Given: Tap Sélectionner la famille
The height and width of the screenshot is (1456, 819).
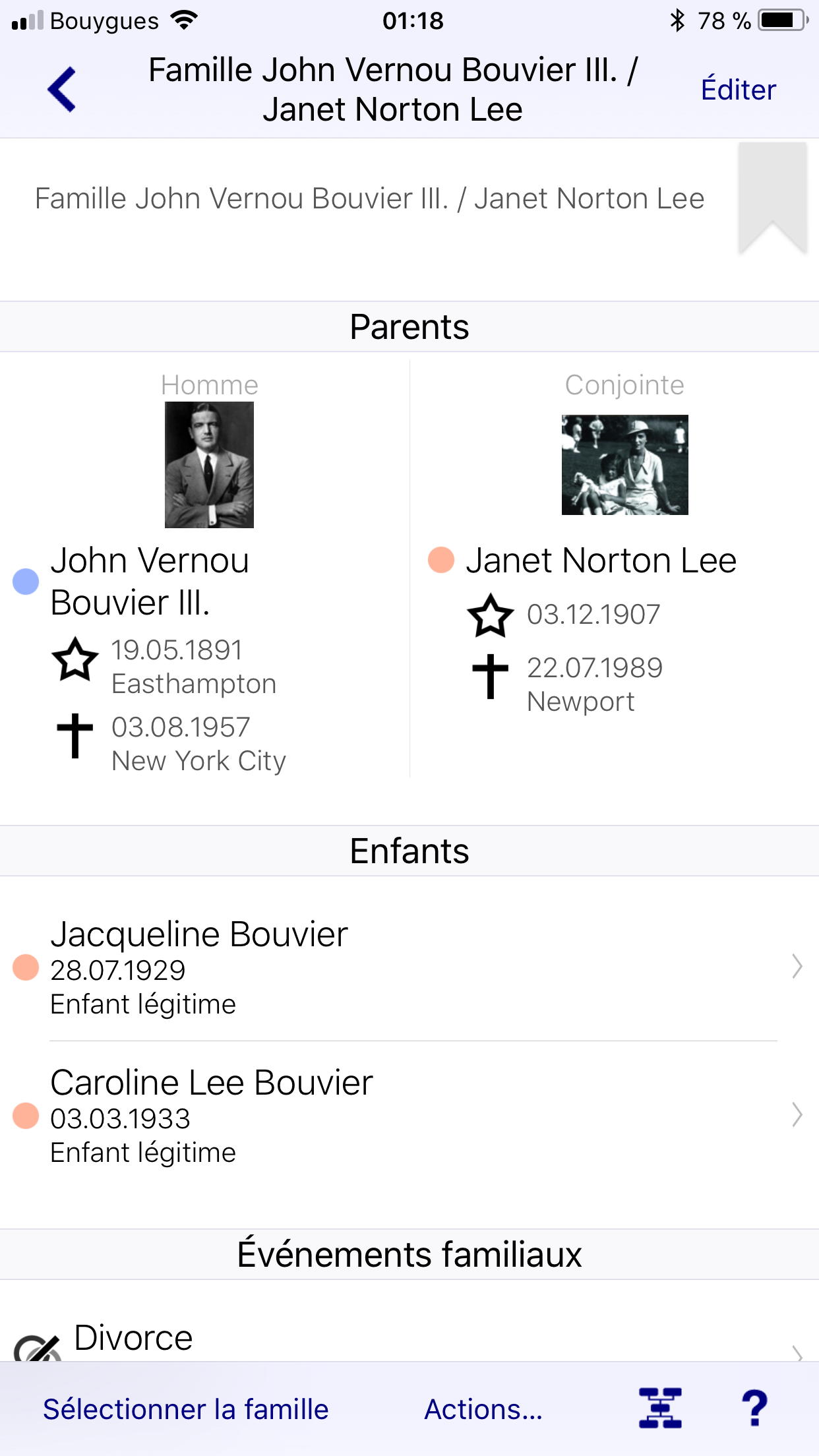Looking at the screenshot, I should tap(186, 1409).
